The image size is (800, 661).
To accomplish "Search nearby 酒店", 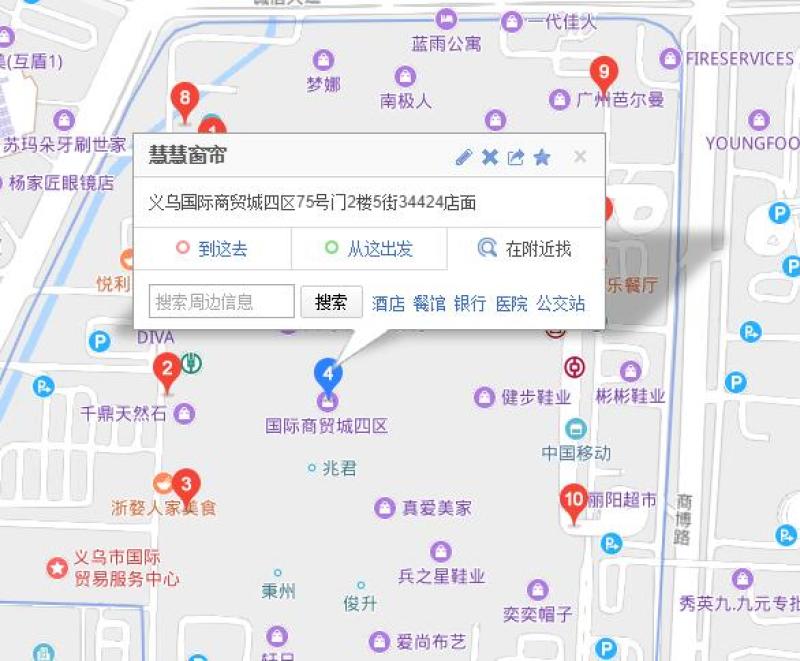I will point(388,303).
